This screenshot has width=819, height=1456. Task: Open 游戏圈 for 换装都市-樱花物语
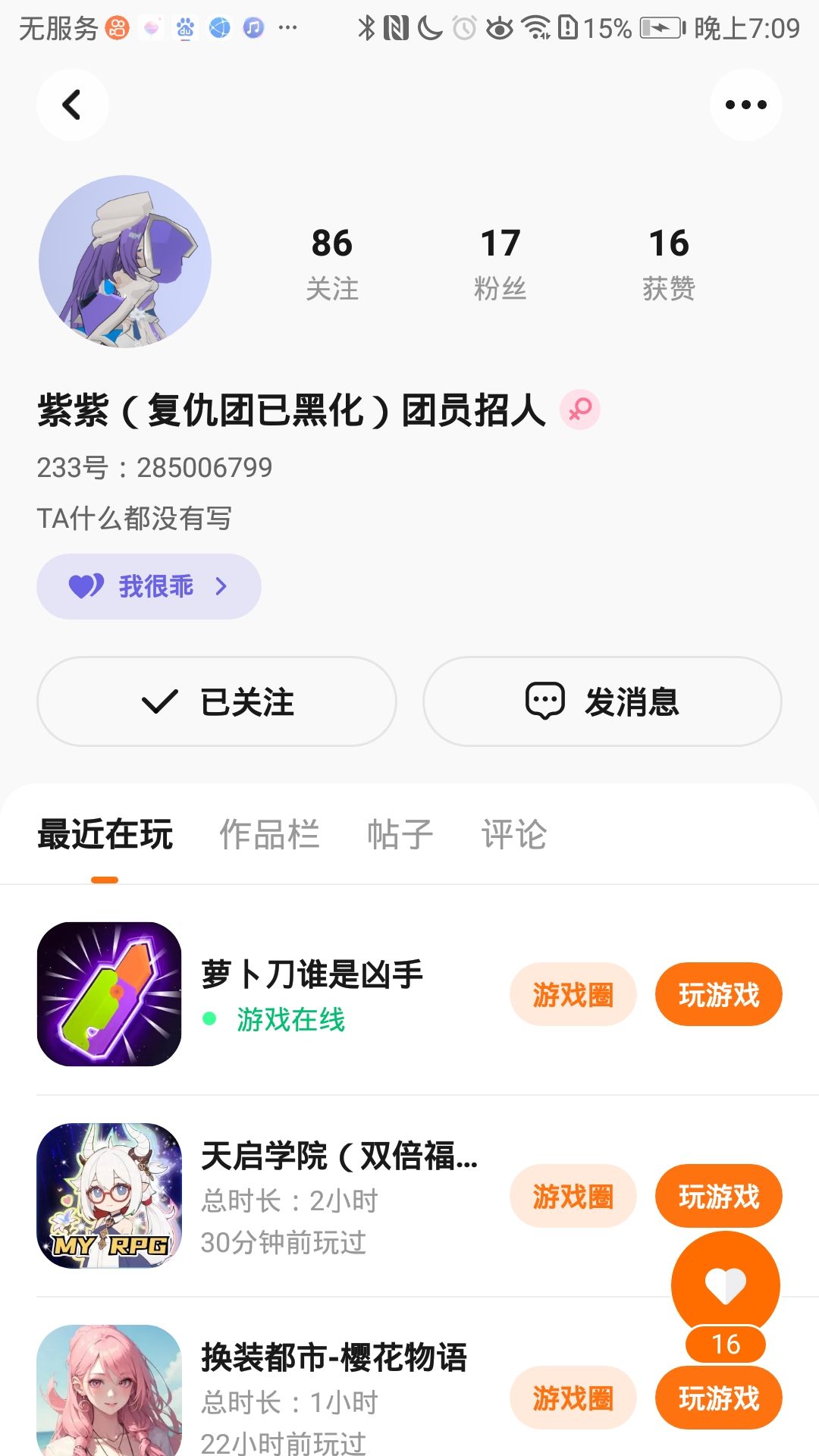point(573,1398)
